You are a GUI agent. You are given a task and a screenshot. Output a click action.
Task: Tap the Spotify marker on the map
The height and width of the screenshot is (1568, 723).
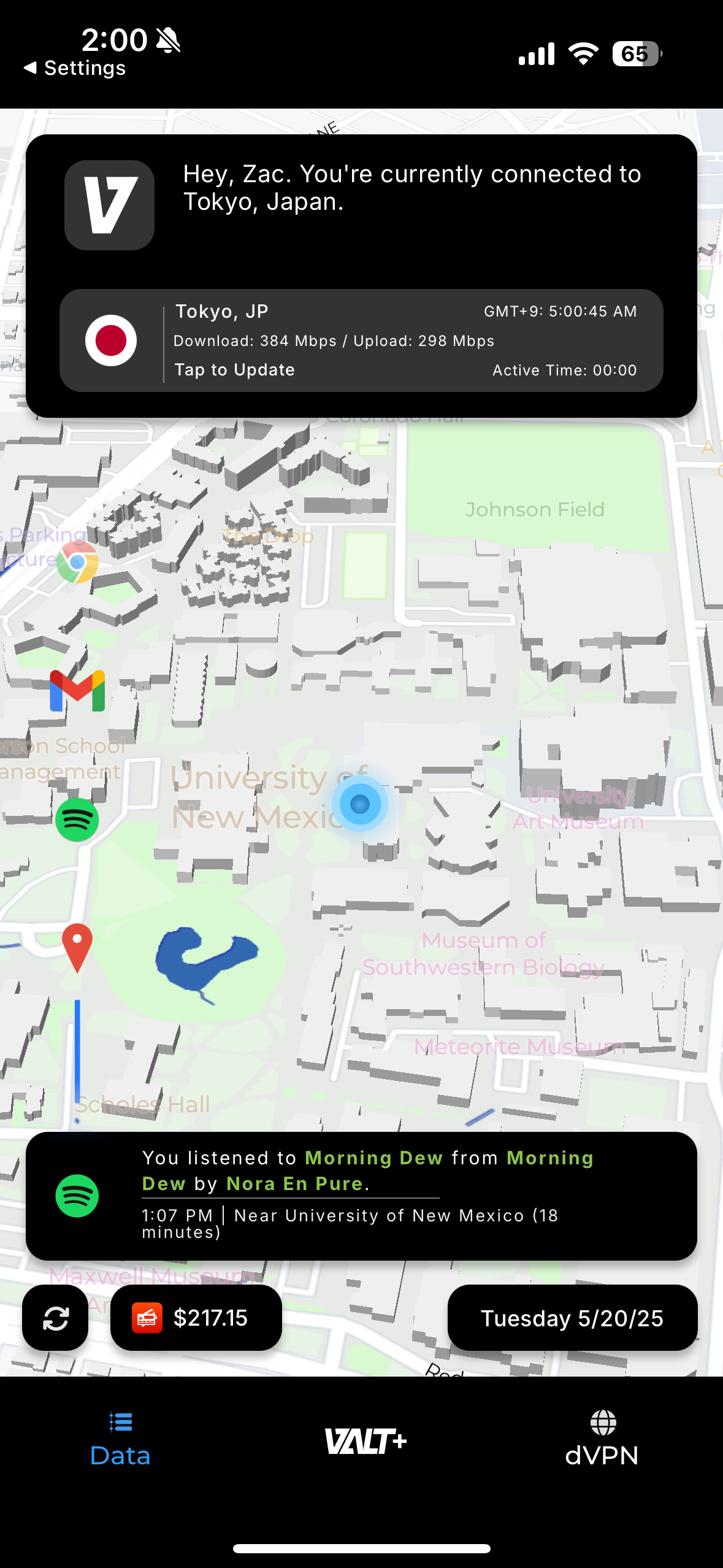77,820
